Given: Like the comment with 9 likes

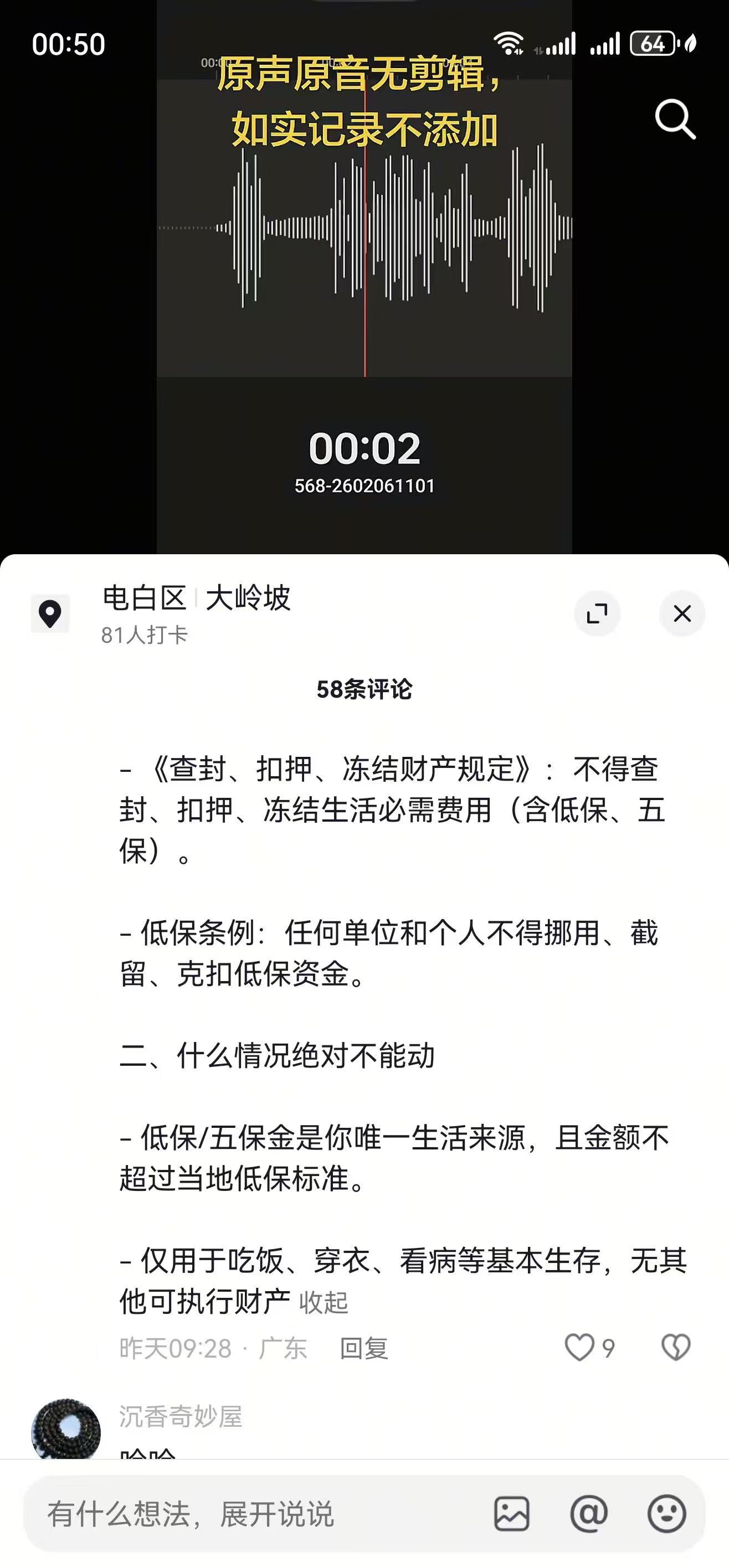Looking at the screenshot, I should point(580,1347).
